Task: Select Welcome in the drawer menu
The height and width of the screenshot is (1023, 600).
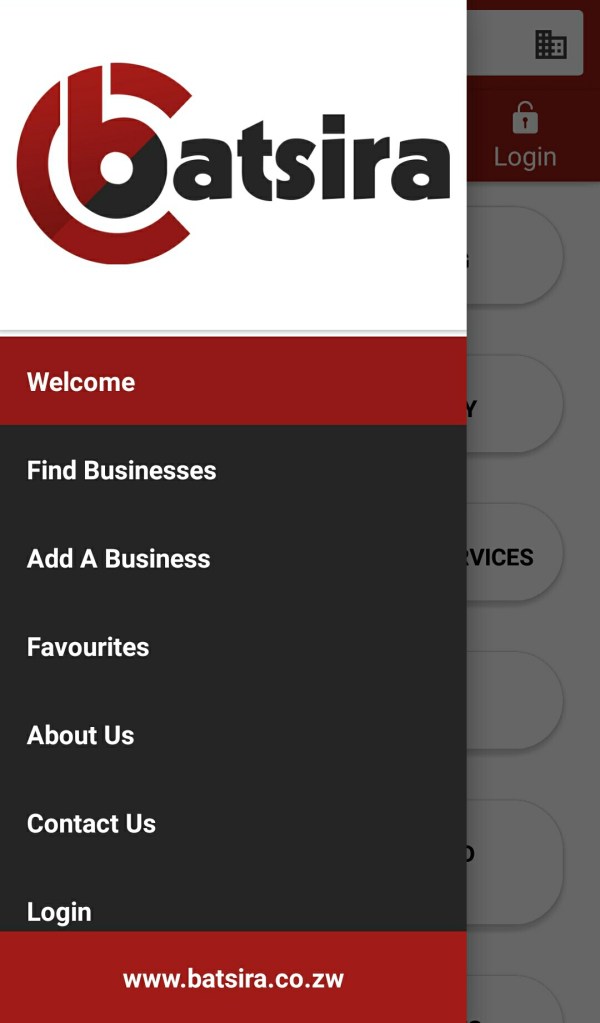Action: [x=81, y=382]
